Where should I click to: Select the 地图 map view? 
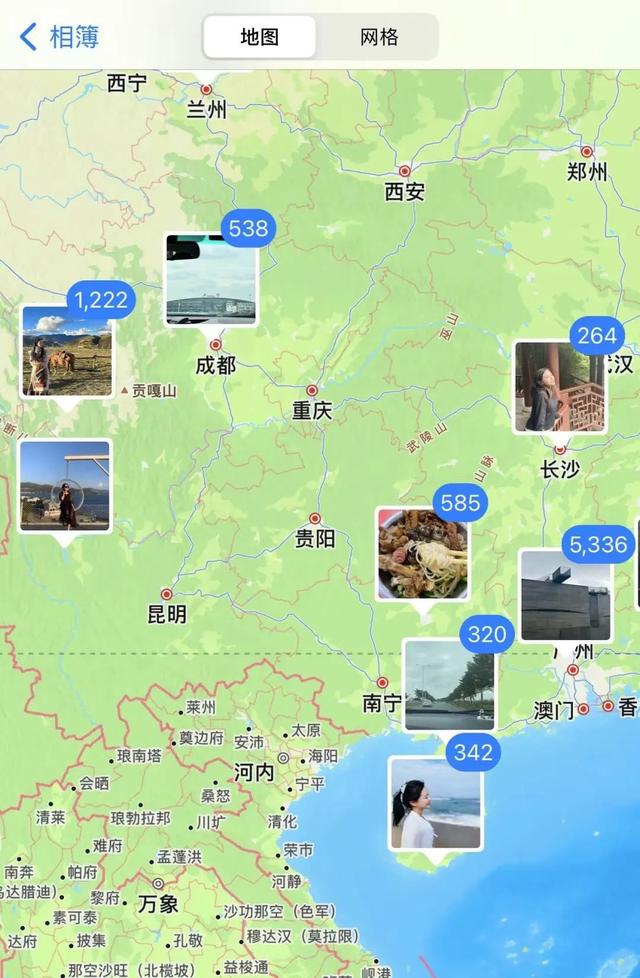[x=260, y=38]
